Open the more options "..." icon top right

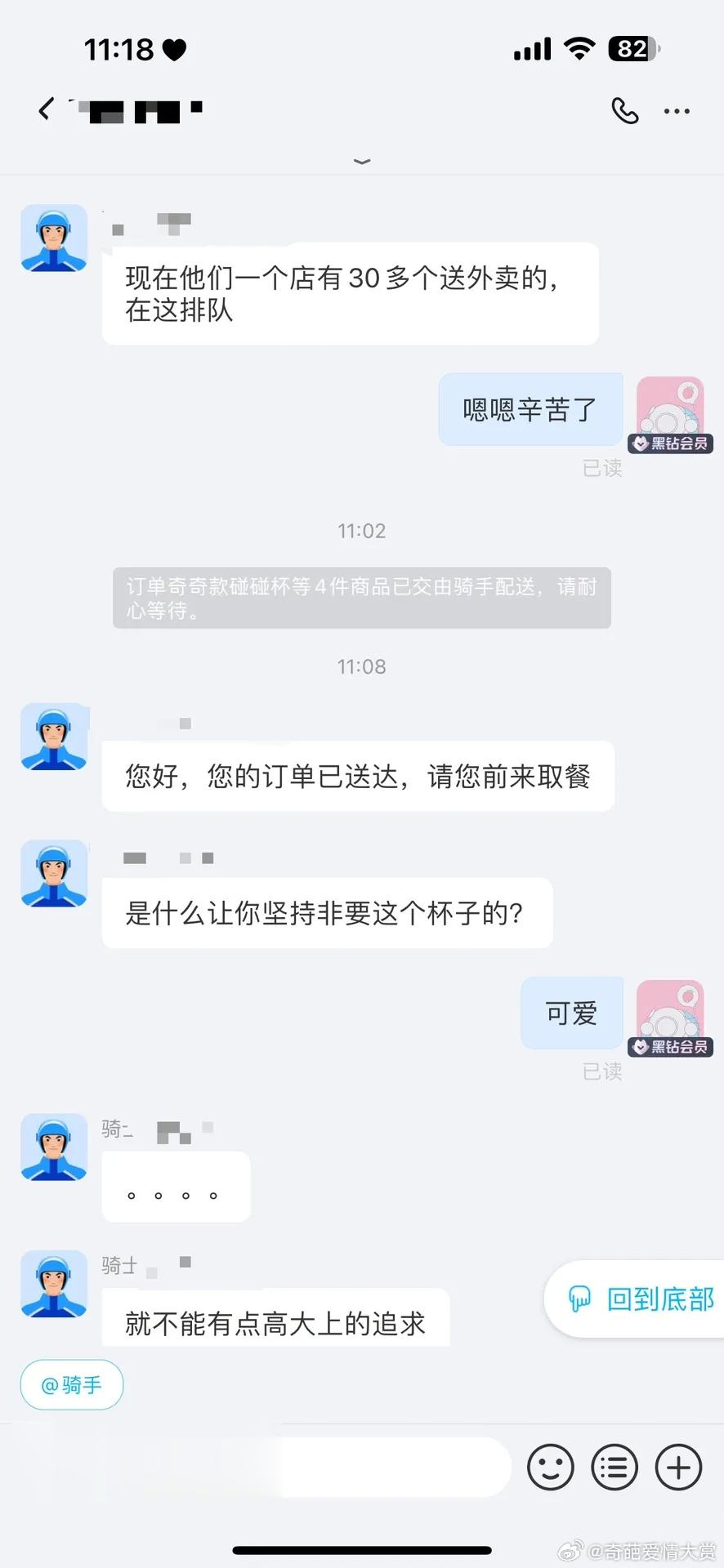(x=677, y=112)
